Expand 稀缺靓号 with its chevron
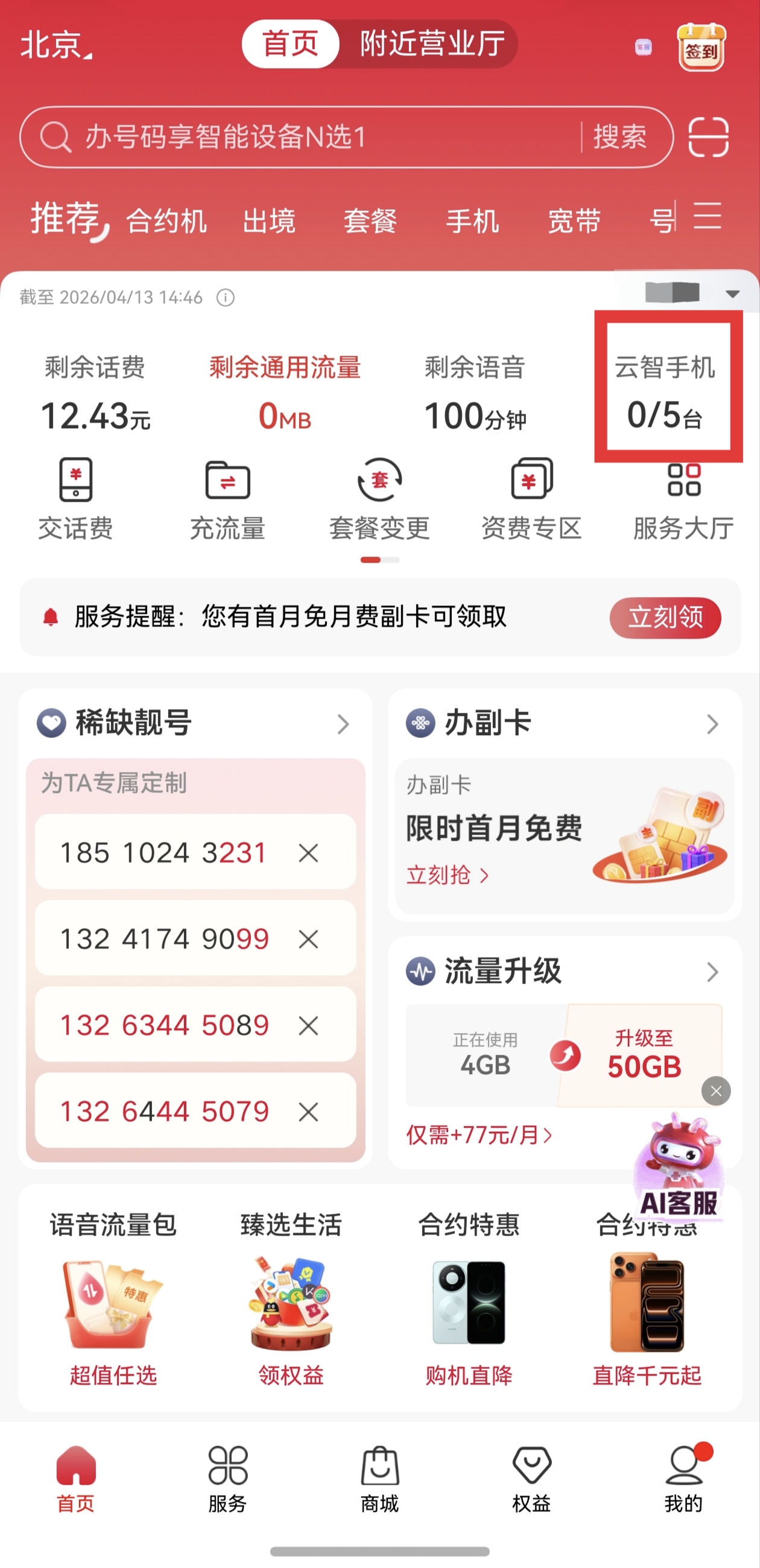This screenshot has height=1568, width=760. point(344,724)
